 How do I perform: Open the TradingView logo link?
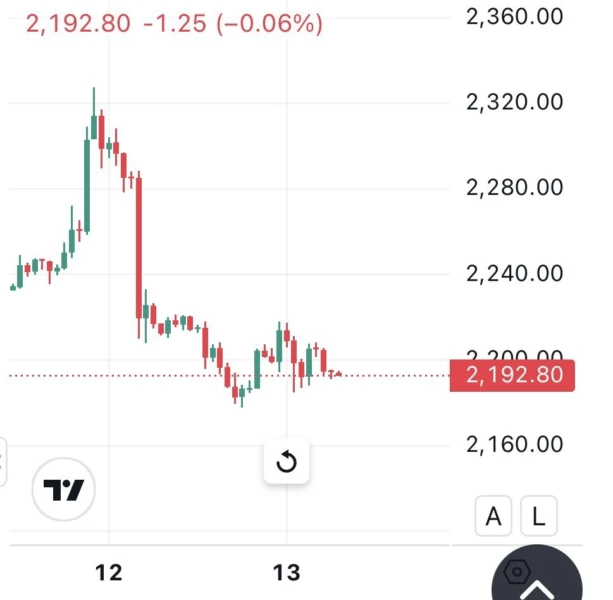64,490
